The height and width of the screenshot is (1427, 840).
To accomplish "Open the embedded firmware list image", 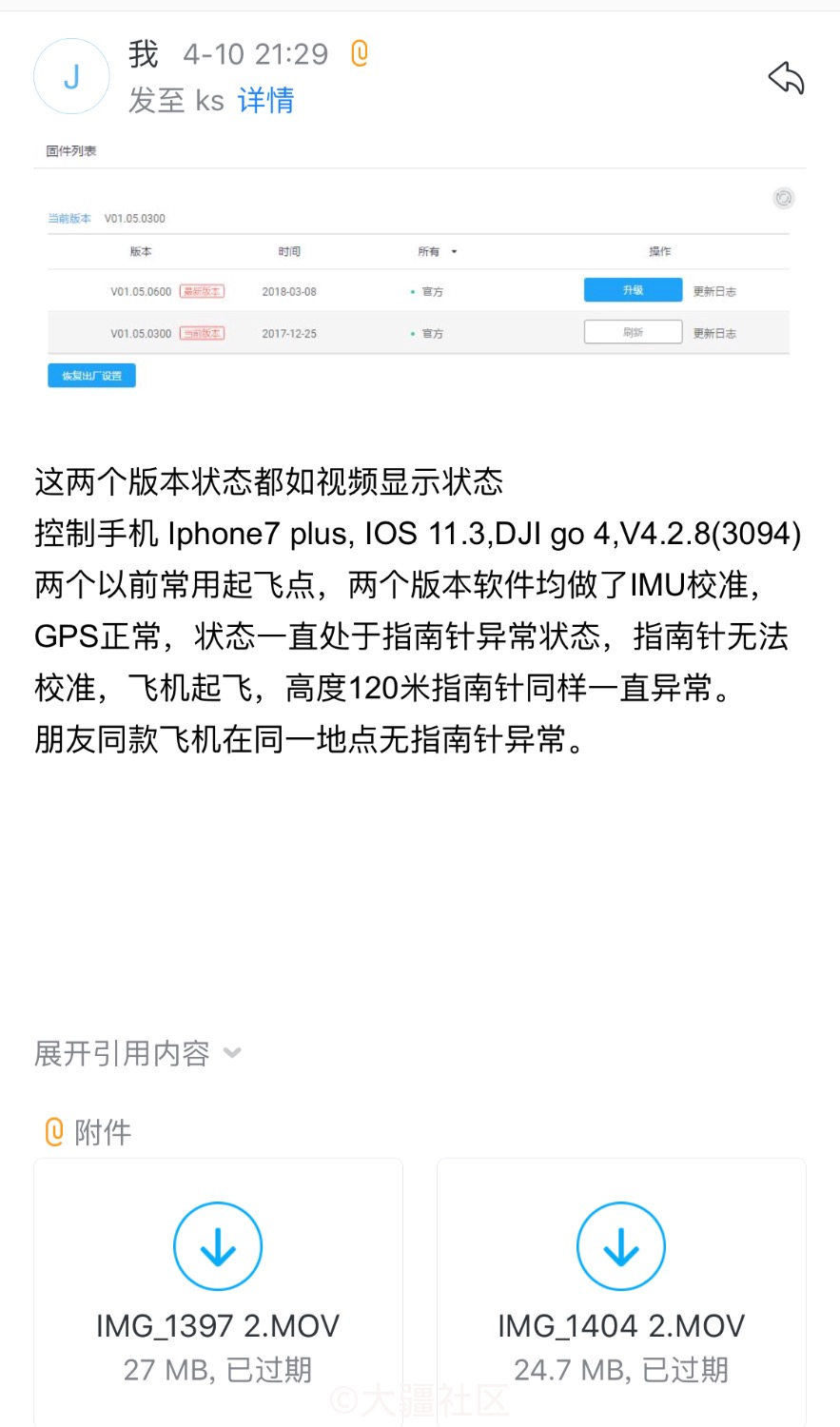I will [420, 266].
